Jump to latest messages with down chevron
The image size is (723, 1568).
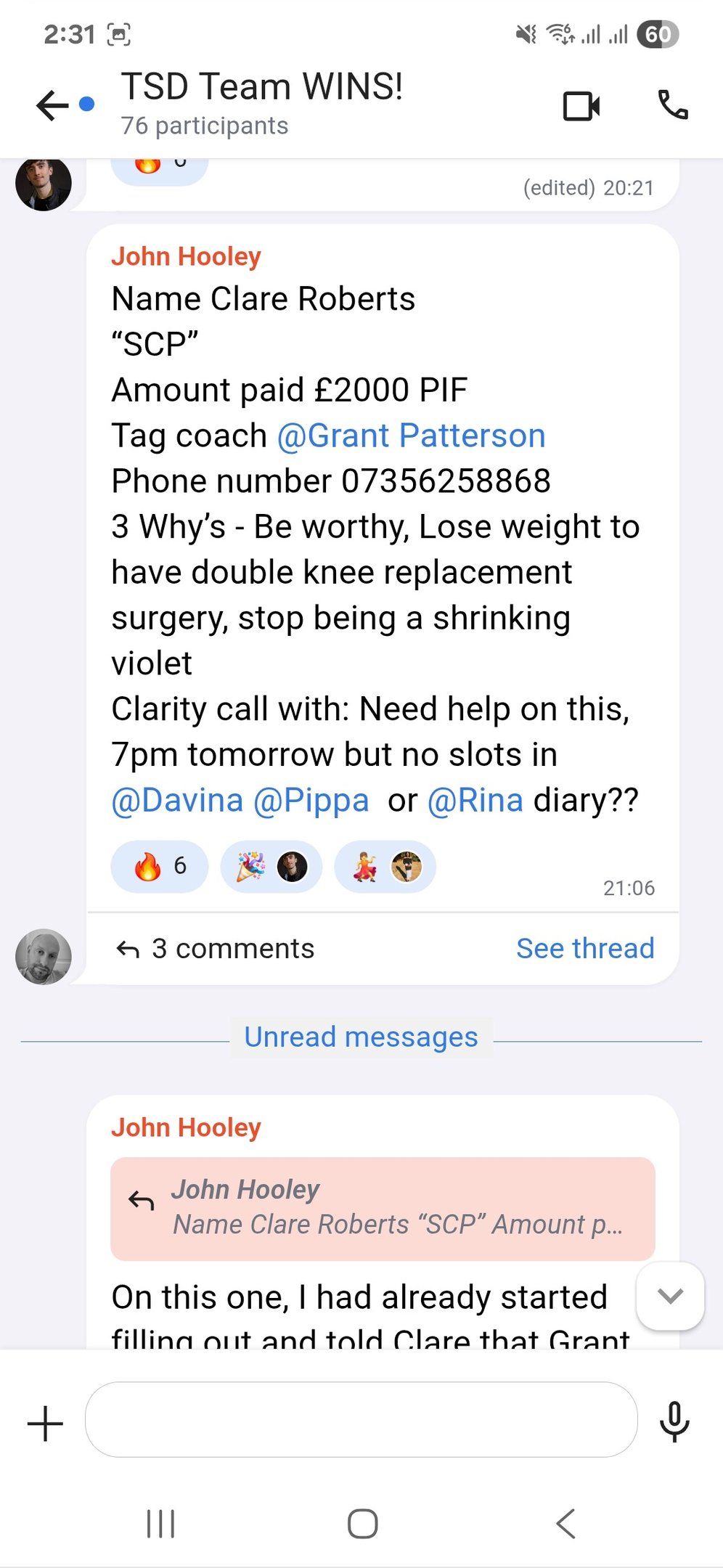point(669,1297)
